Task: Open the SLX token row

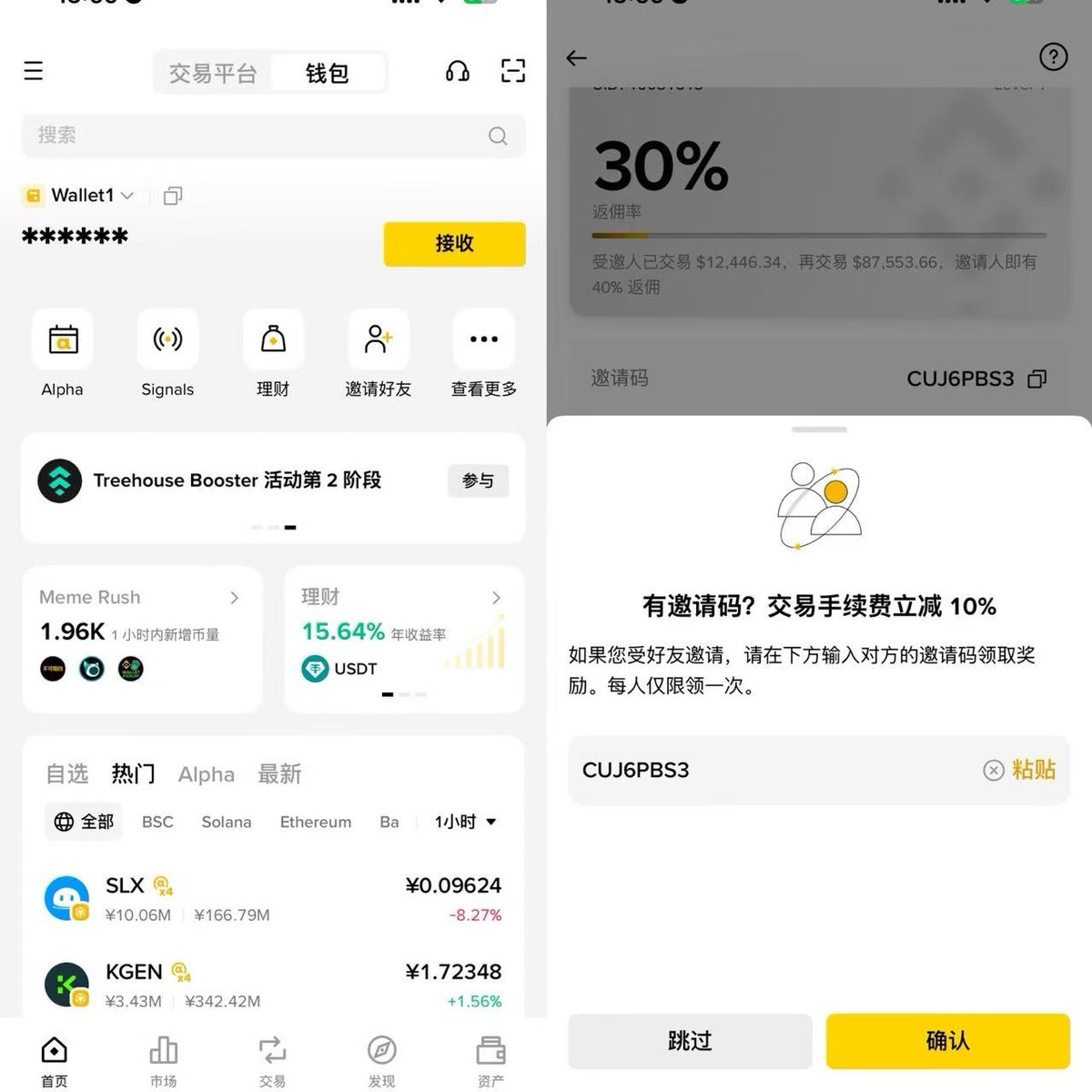Action: pyautogui.click(x=273, y=899)
